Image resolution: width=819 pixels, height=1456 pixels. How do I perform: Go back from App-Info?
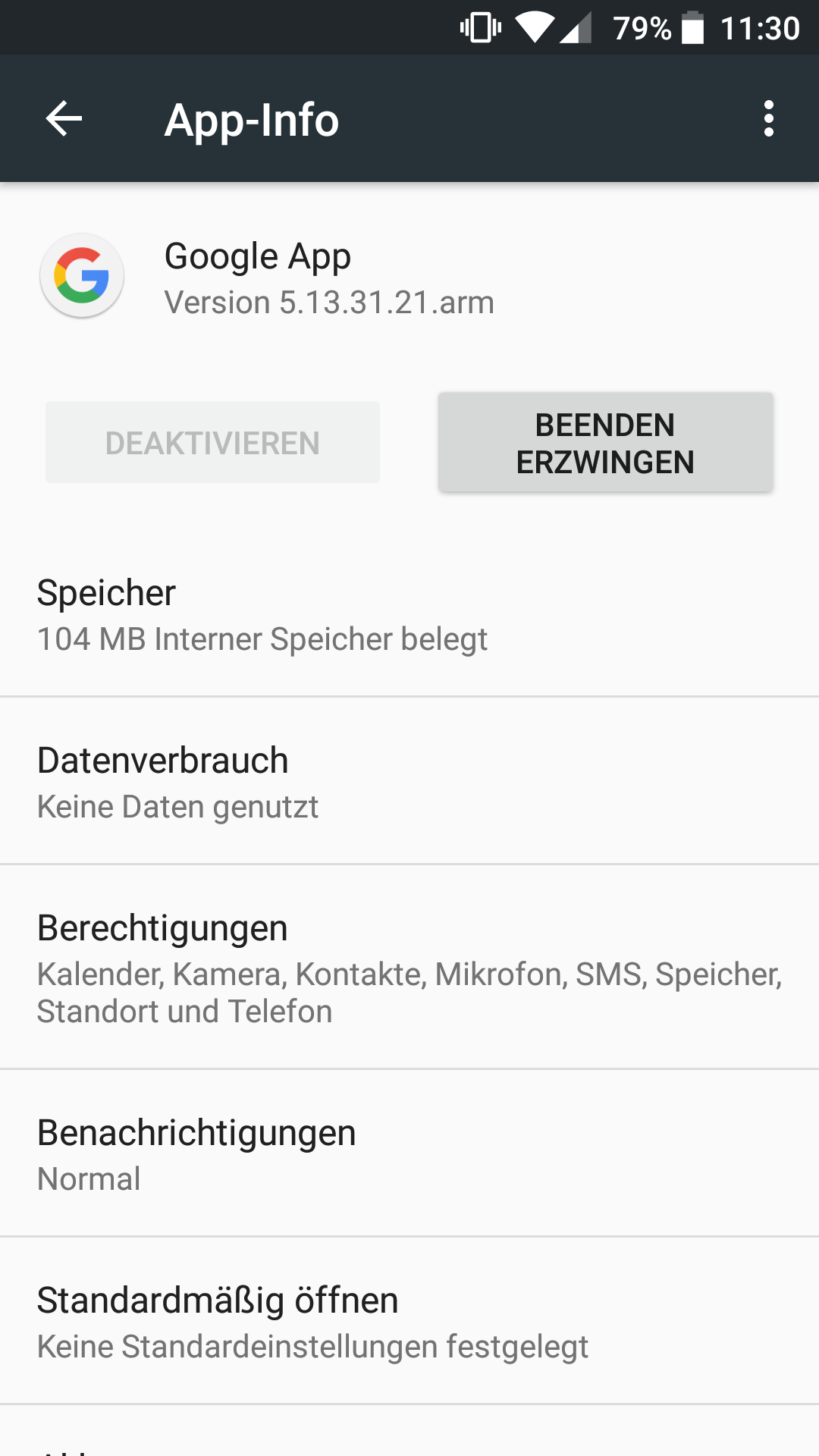click(x=64, y=119)
